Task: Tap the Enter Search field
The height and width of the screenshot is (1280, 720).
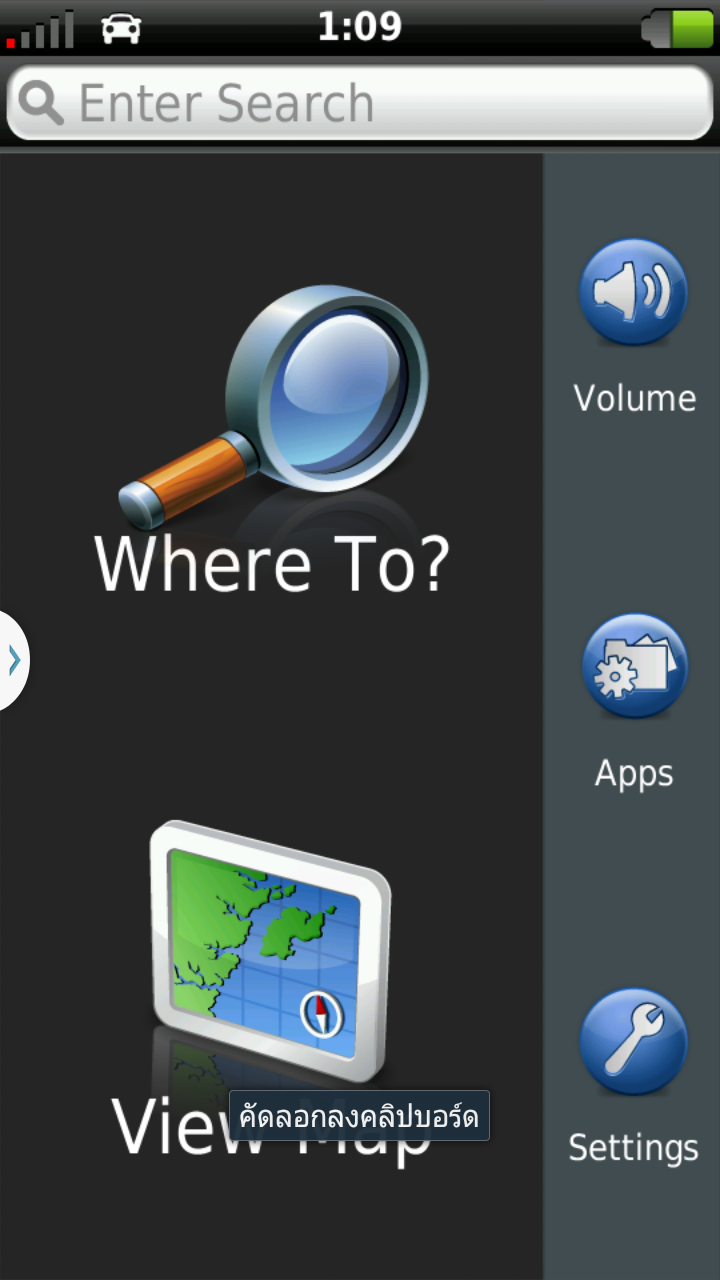Action: [x=360, y=103]
